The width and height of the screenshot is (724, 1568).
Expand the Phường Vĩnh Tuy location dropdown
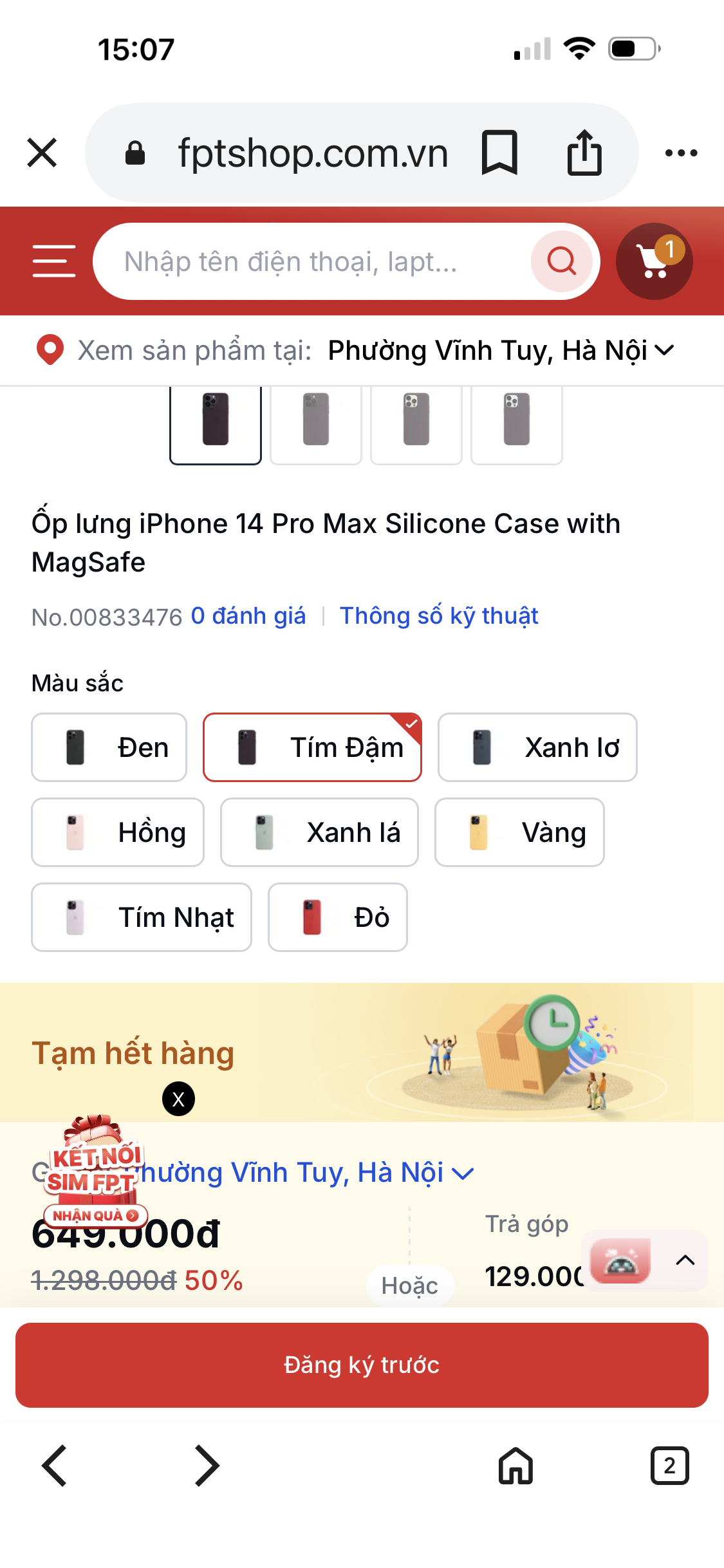[499, 350]
